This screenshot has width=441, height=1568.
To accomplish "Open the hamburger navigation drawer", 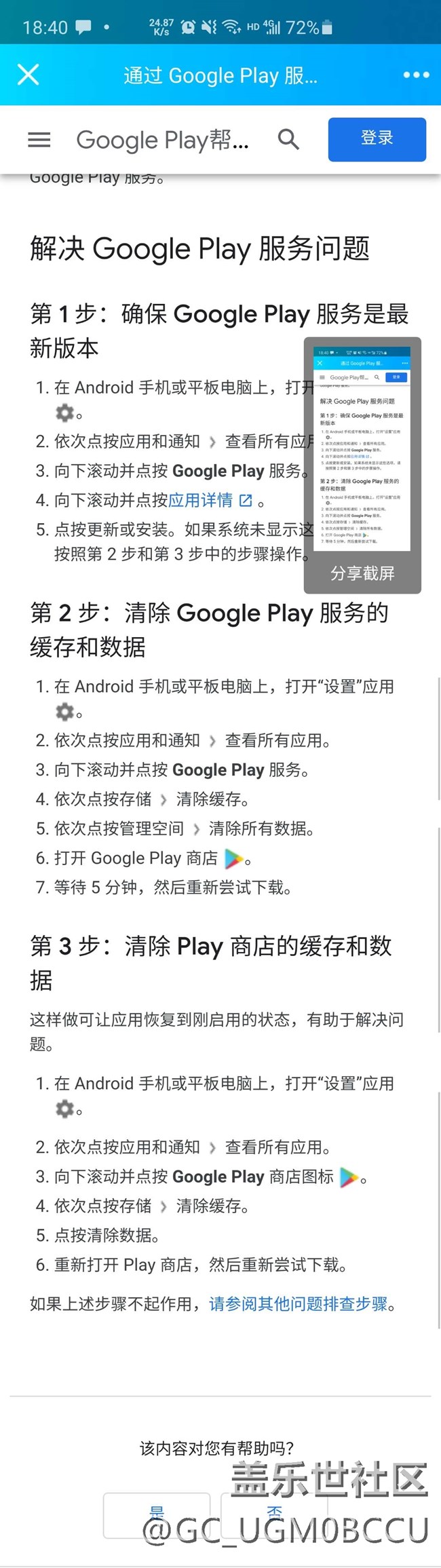I will pyautogui.click(x=39, y=140).
